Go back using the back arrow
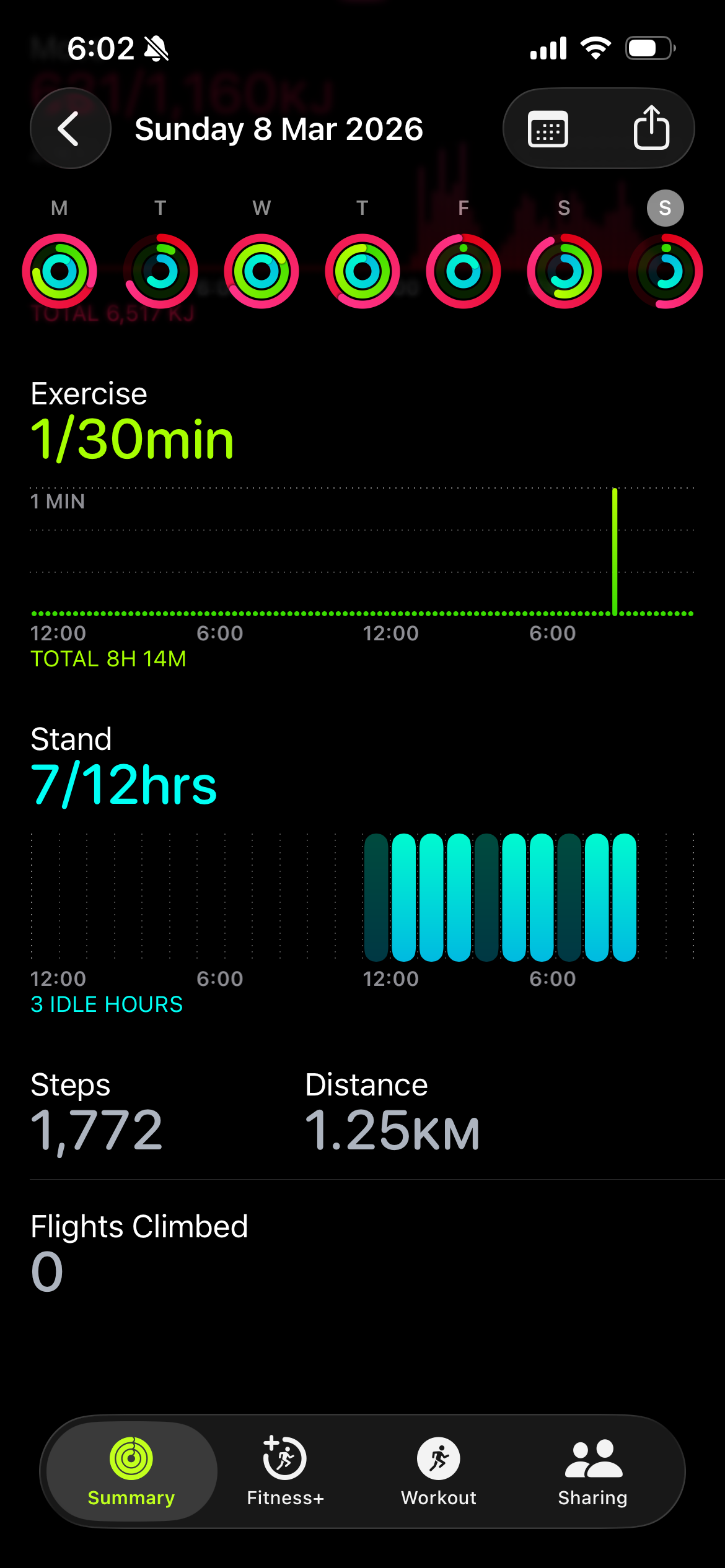Screen dimensions: 725x1568 (x=70, y=129)
